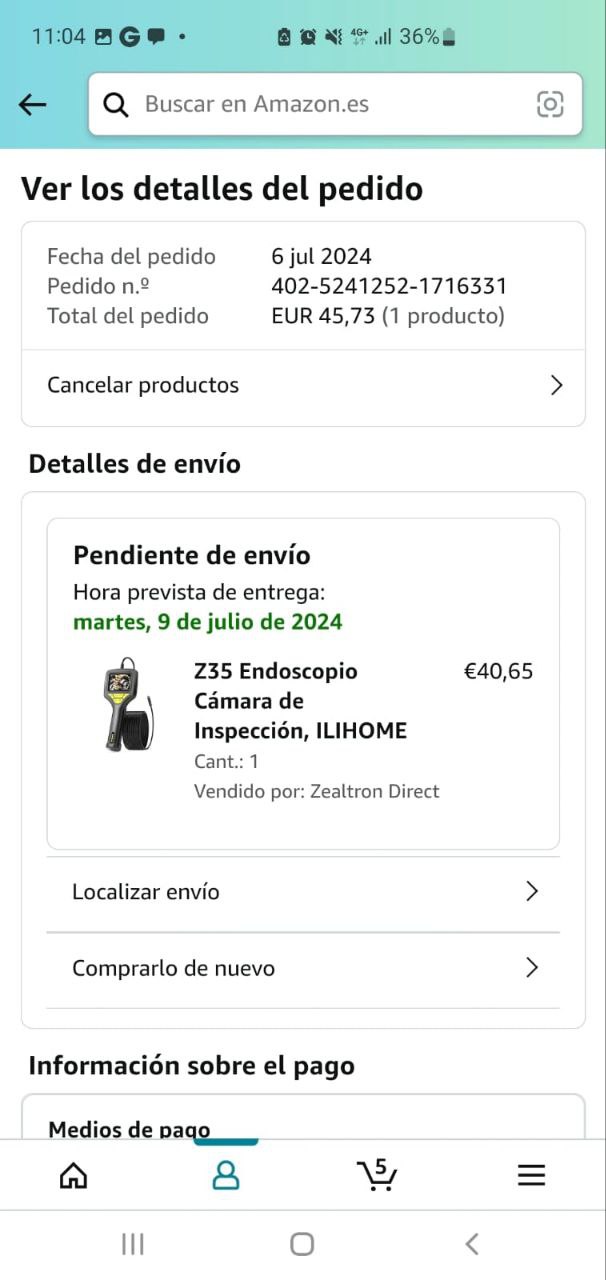This screenshot has width=606, height=1280.
Task: Go back using the top arrow
Action: pos(33,104)
